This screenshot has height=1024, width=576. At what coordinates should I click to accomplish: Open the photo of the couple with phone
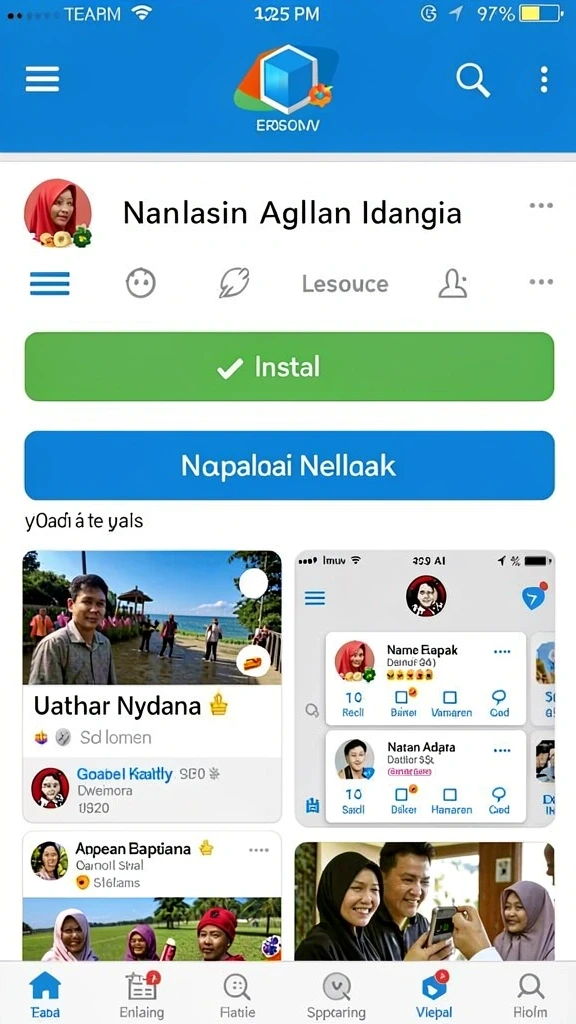[424, 901]
